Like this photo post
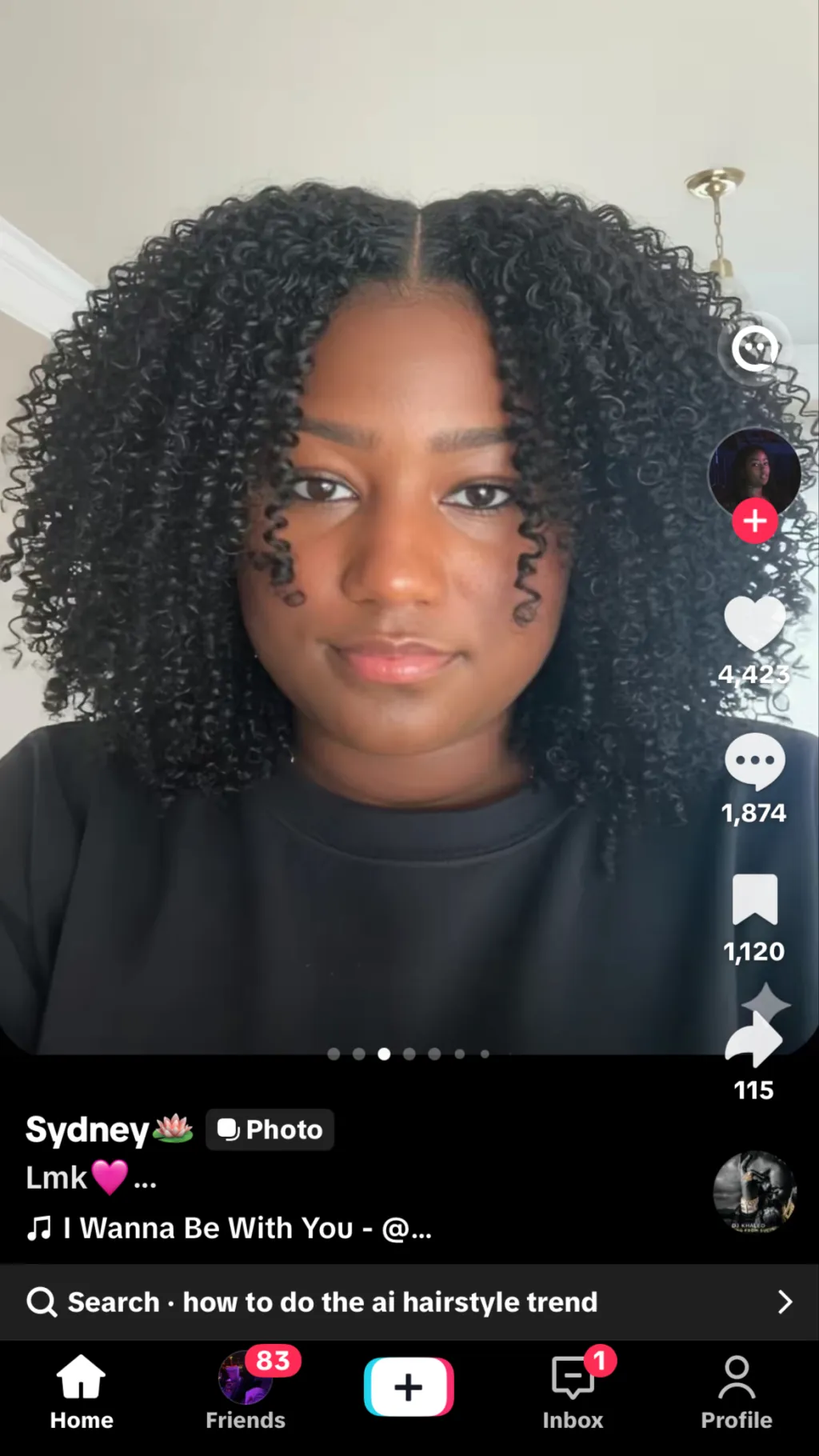The image size is (819, 1456). point(754,622)
